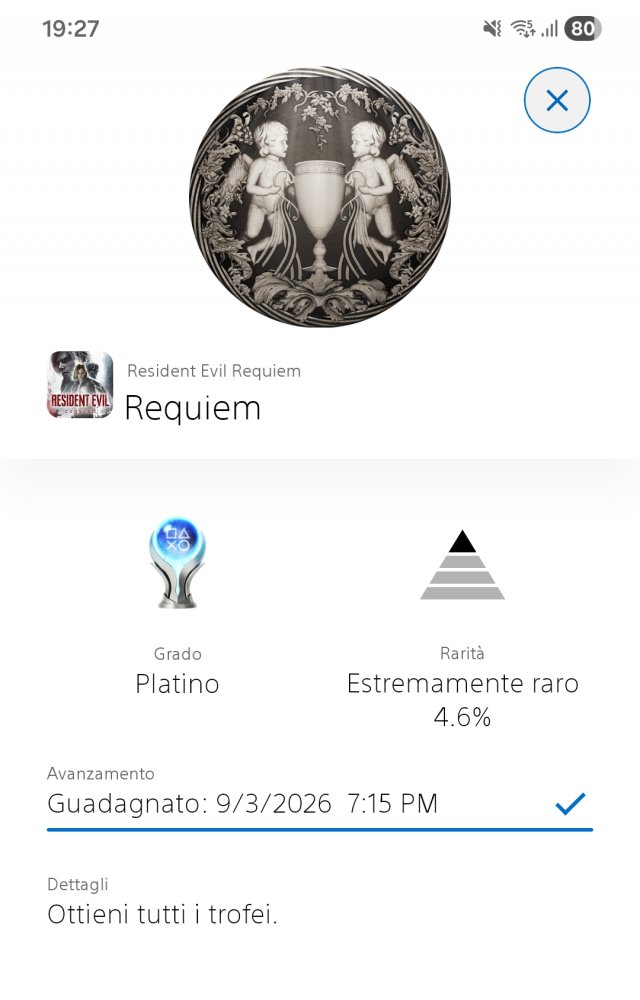The width and height of the screenshot is (640, 1000).
Task: Open the Resident Evil Requiem game entry
Action: [80, 385]
